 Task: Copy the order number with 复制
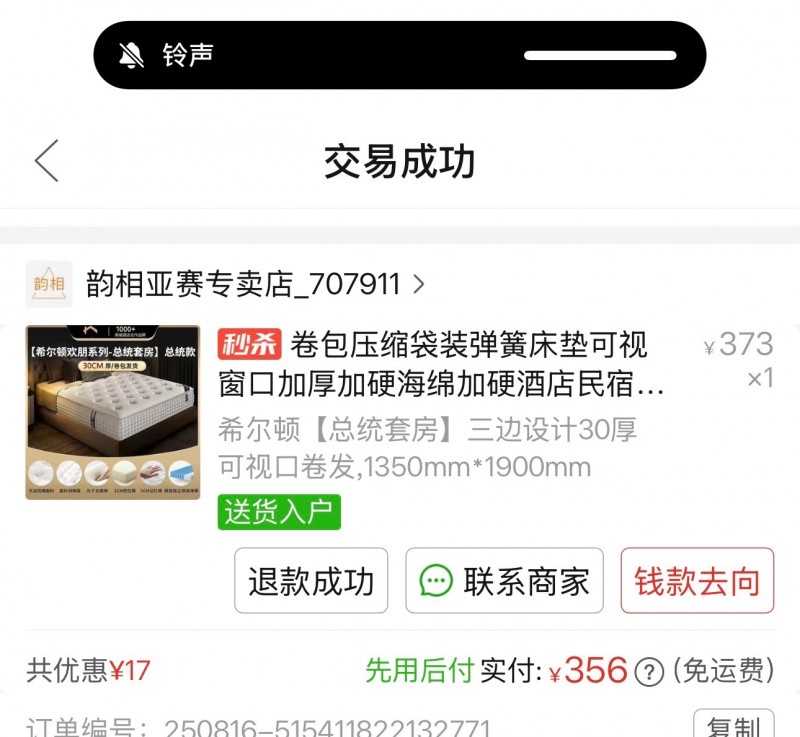[733, 726]
